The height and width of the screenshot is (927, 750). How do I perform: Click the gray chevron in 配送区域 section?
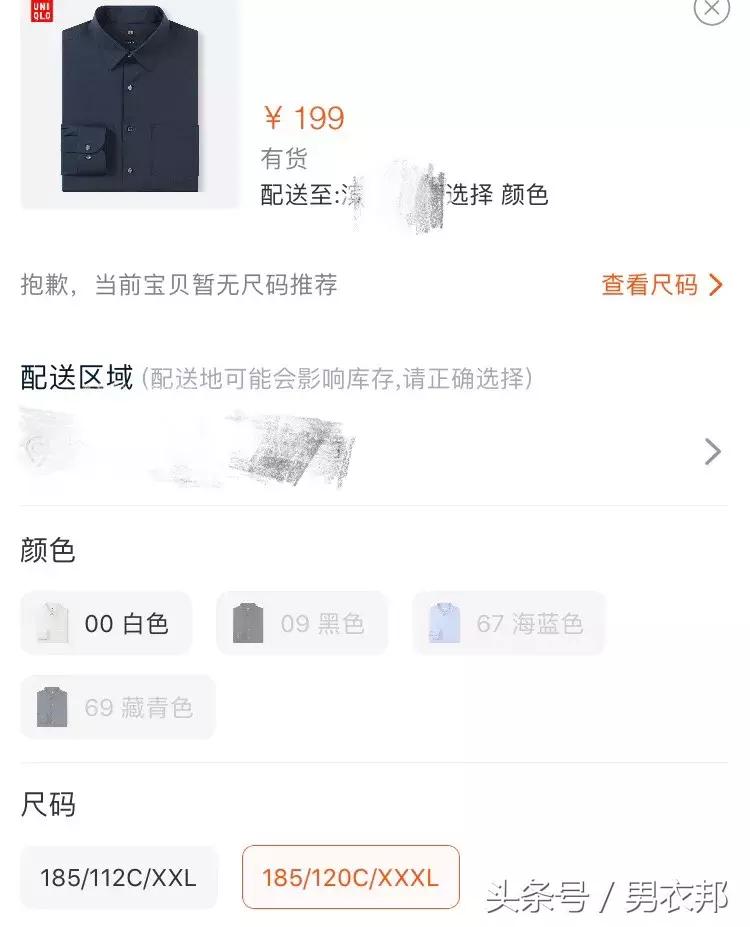click(x=712, y=451)
